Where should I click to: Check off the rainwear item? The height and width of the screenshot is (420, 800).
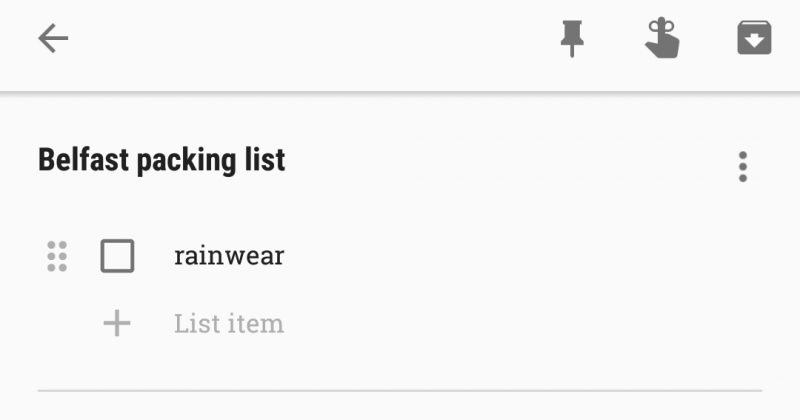coord(117,256)
